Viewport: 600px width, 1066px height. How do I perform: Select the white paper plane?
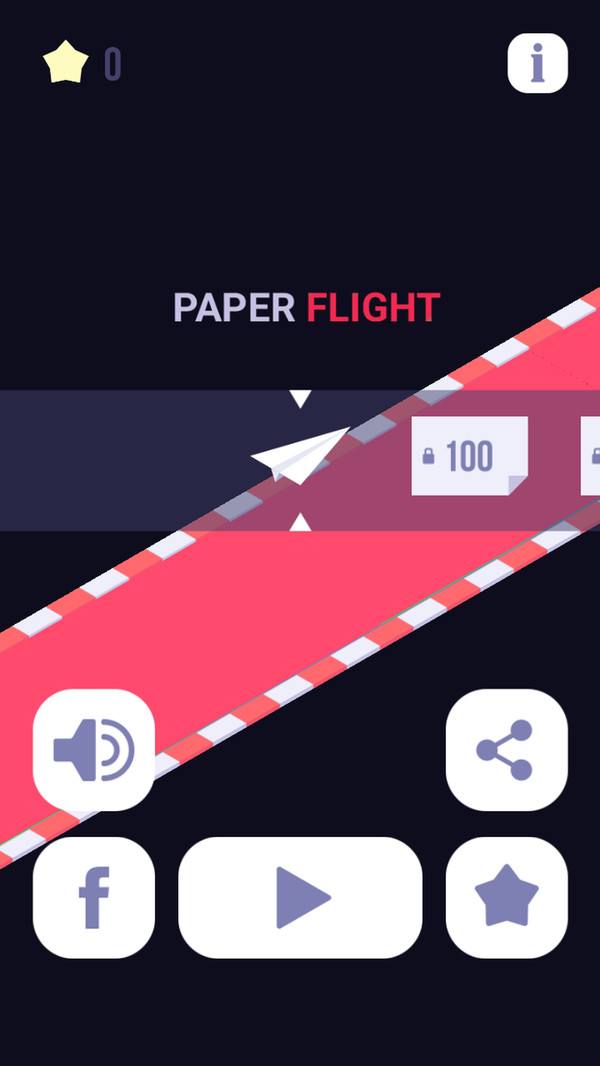[x=298, y=456]
